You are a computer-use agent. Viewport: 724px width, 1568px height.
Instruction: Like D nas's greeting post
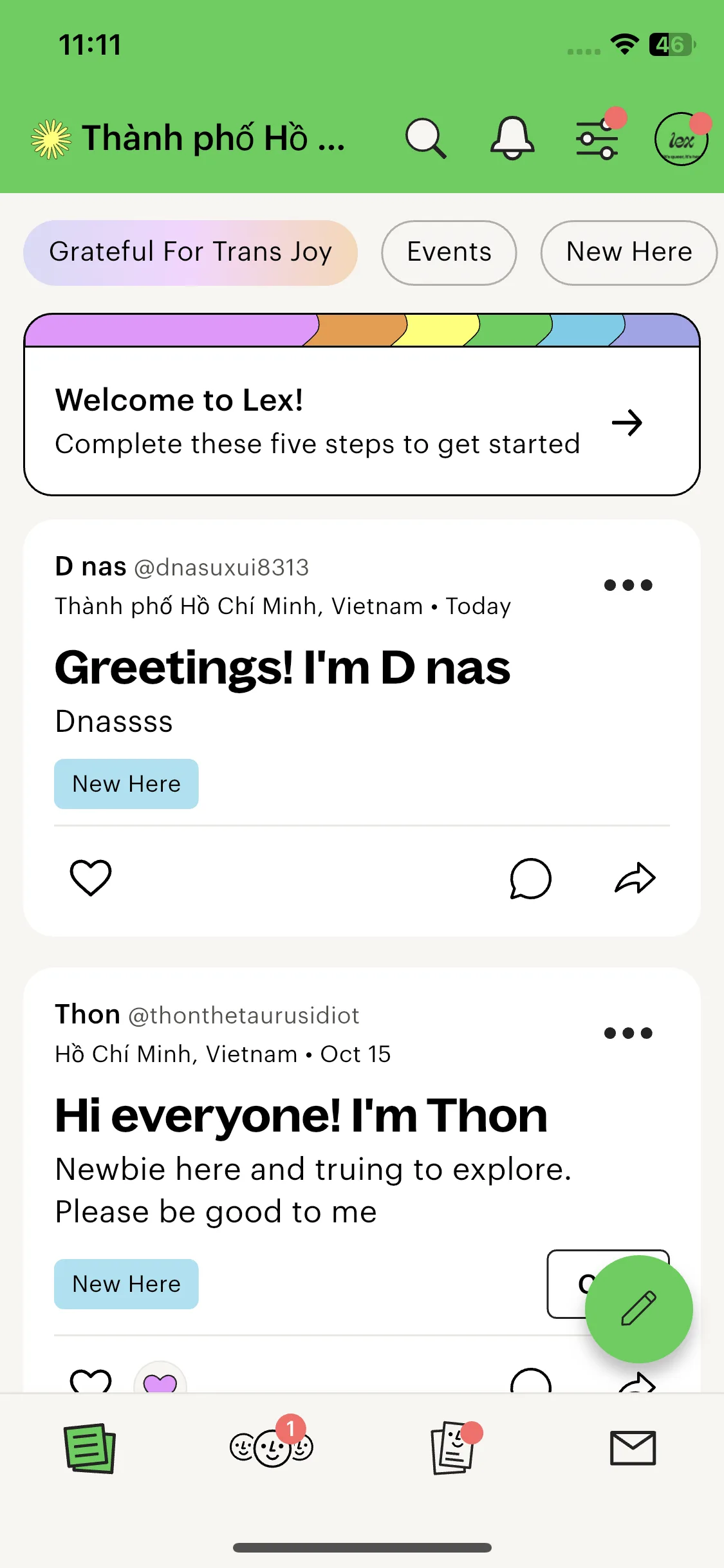(91, 877)
